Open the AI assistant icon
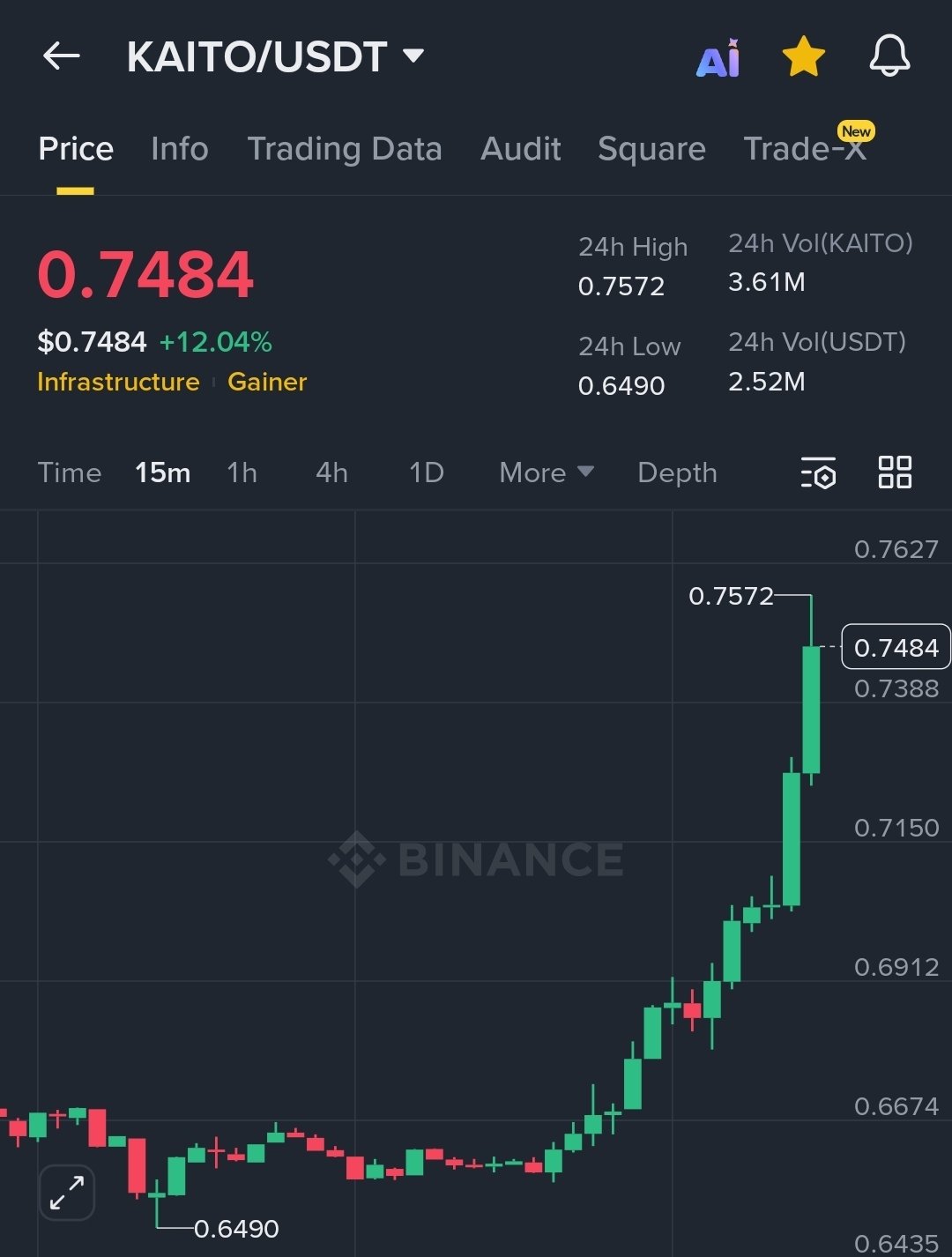Screen dimensions: 952x1257 718,58
